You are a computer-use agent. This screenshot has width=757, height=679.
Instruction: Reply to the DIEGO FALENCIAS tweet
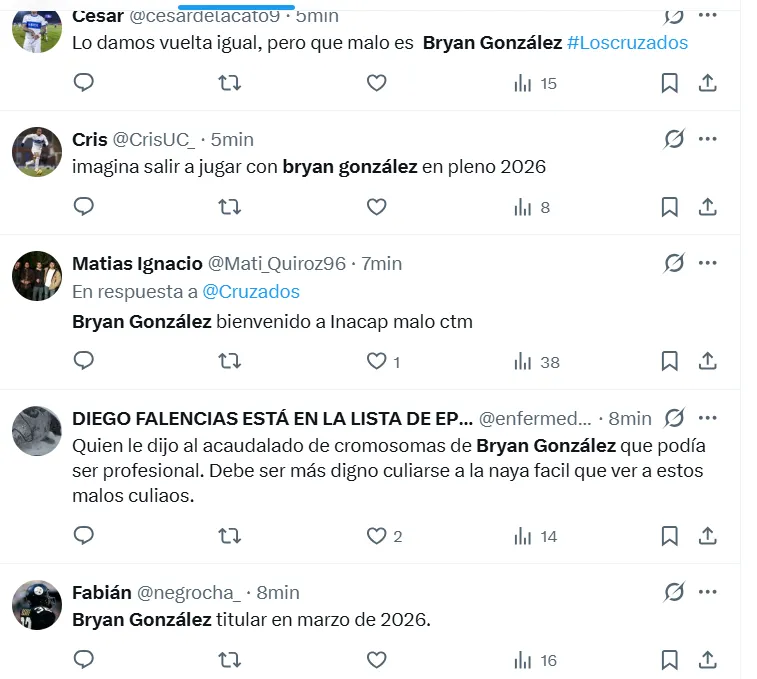point(84,536)
